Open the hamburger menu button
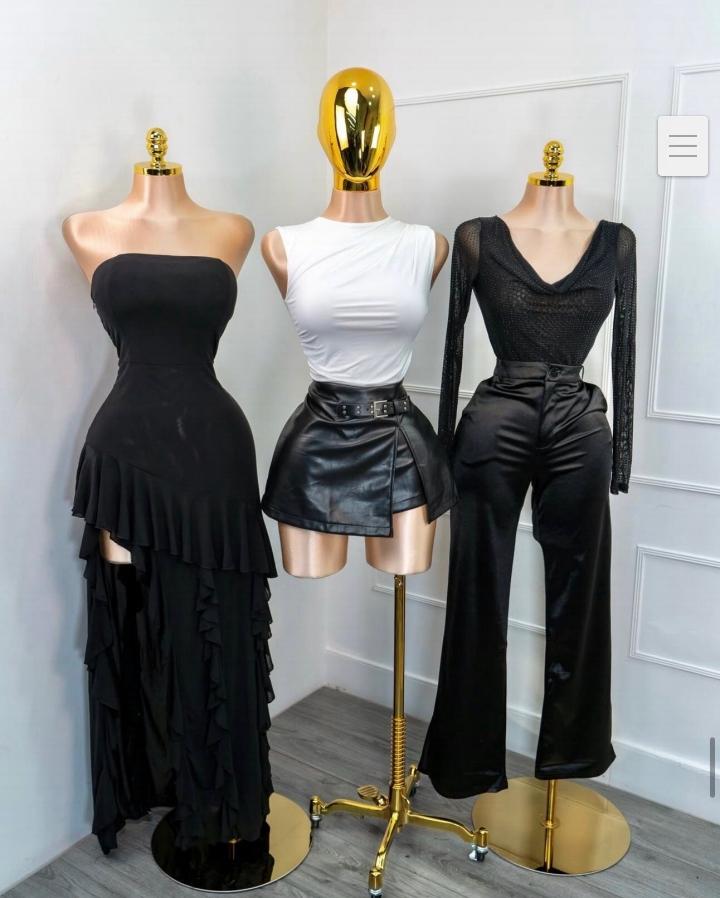 (683, 146)
